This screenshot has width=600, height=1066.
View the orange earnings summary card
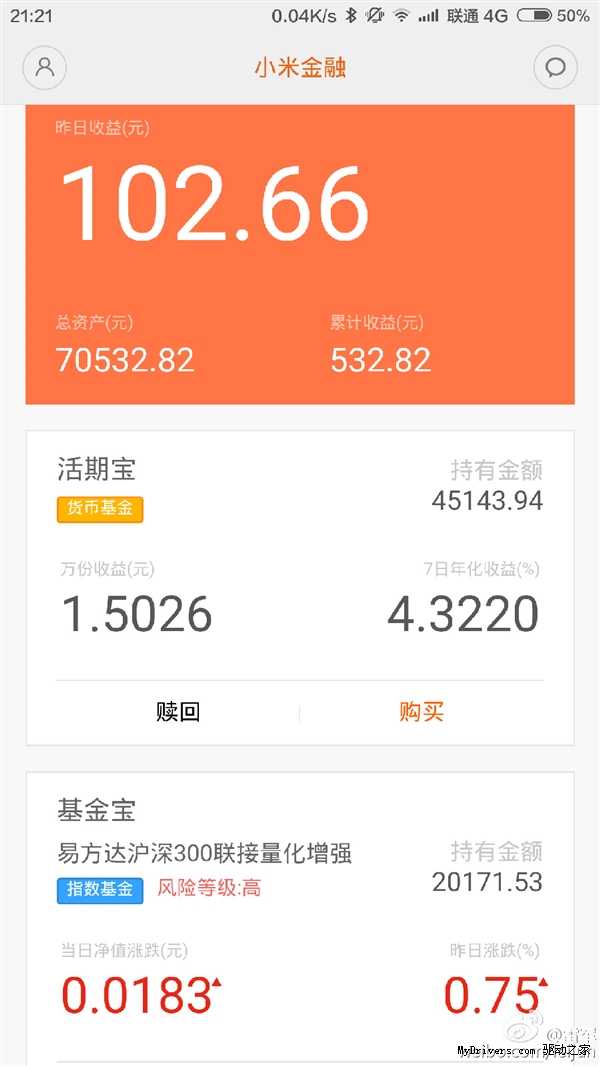coord(300,255)
